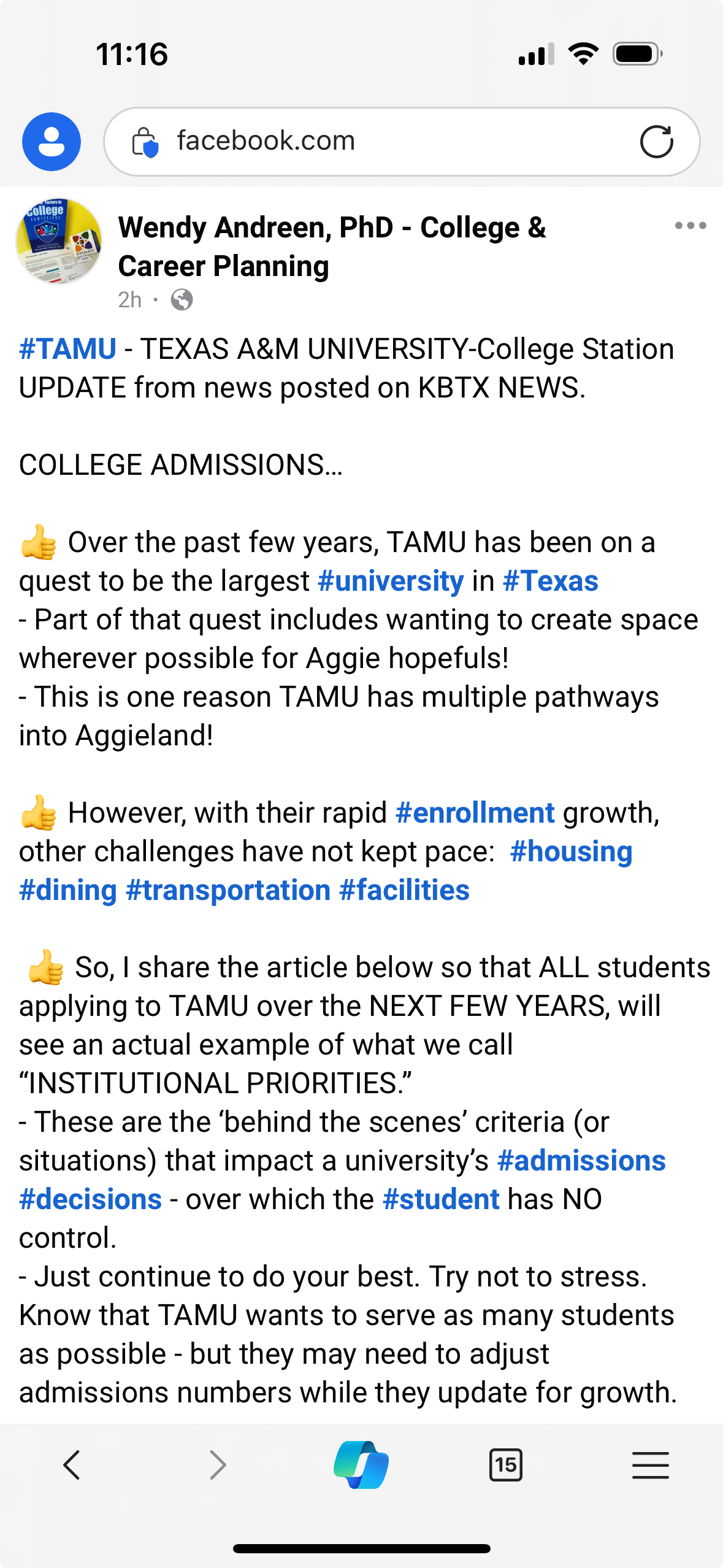The image size is (723, 1568).
Task: Show the 15 open browser tabs
Action: [x=506, y=1465]
